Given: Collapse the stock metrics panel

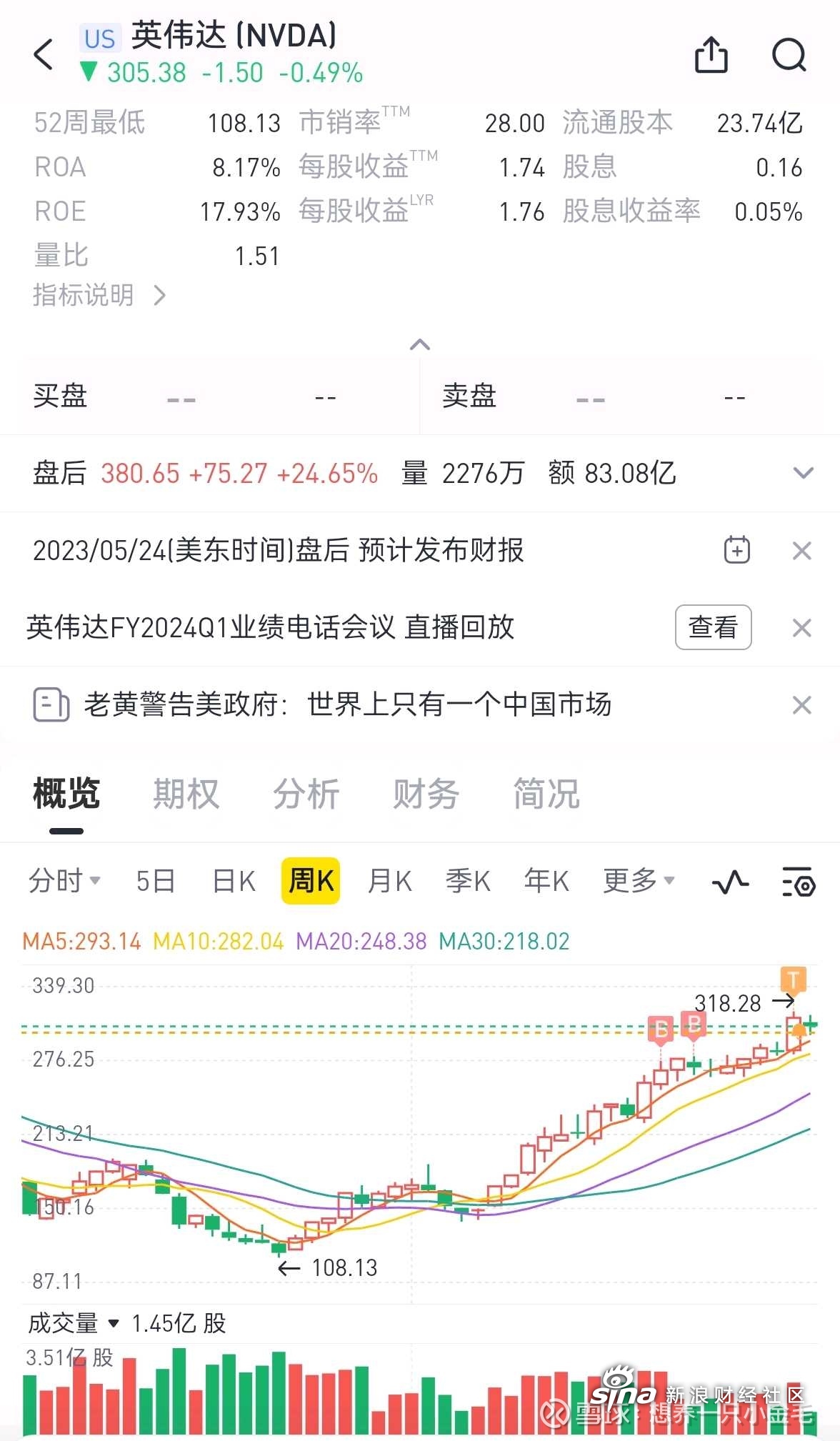Looking at the screenshot, I should [x=420, y=345].
